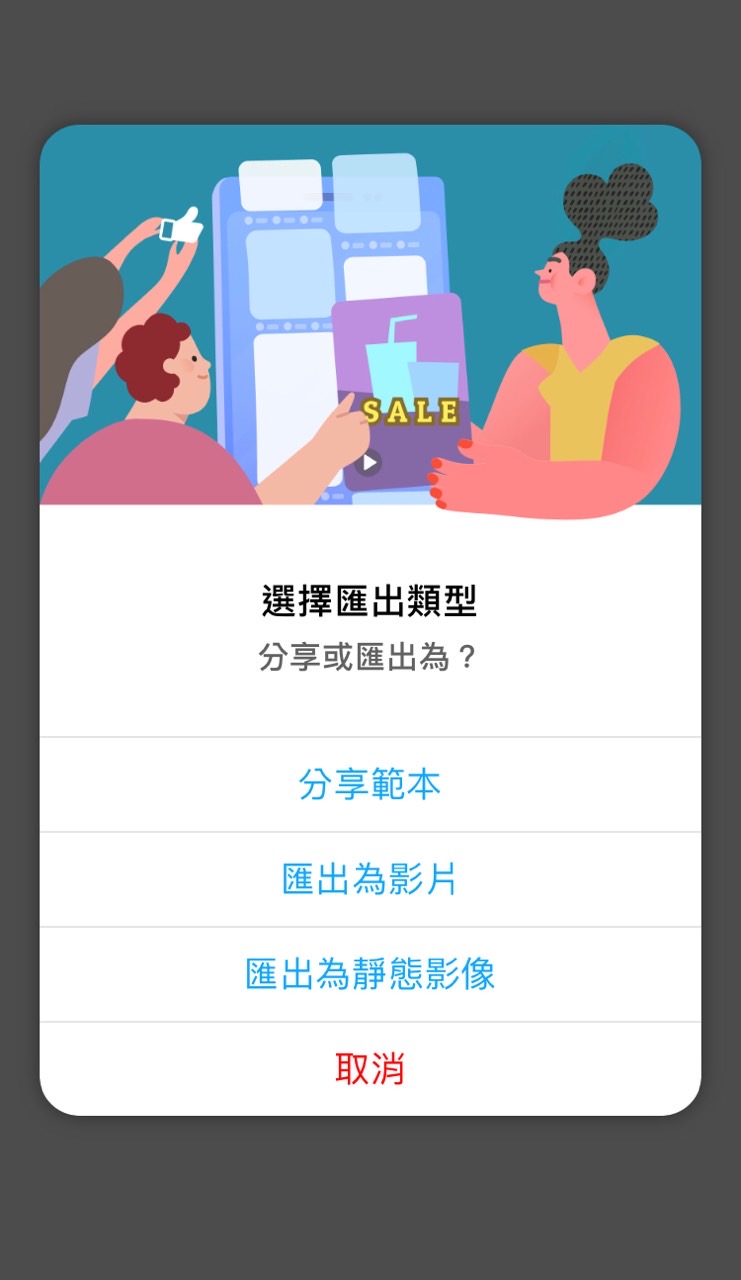
Task: Choose 匯出為影片 to export as video
Action: pyautogui.click(x=370, y=879)
